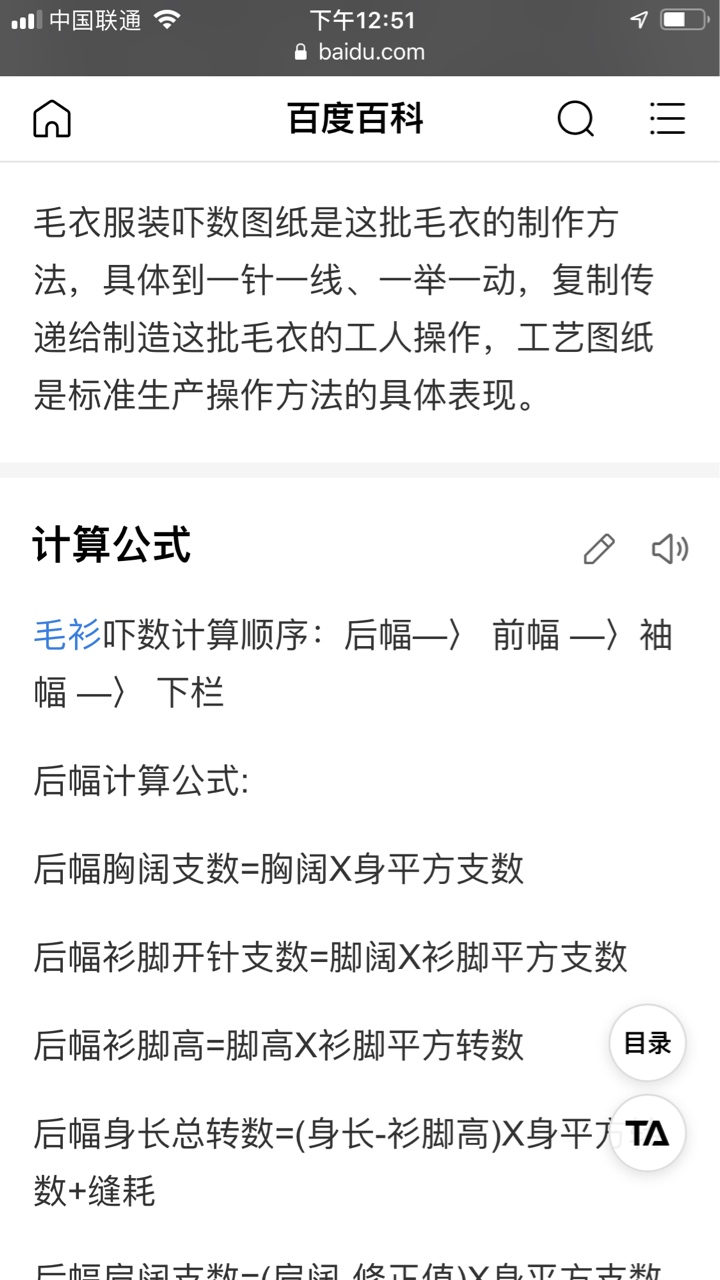Image resolution: width=720 pixels, height=1280 pixels.
Task: Open the search magnifier icon
Action: point(576,119)
